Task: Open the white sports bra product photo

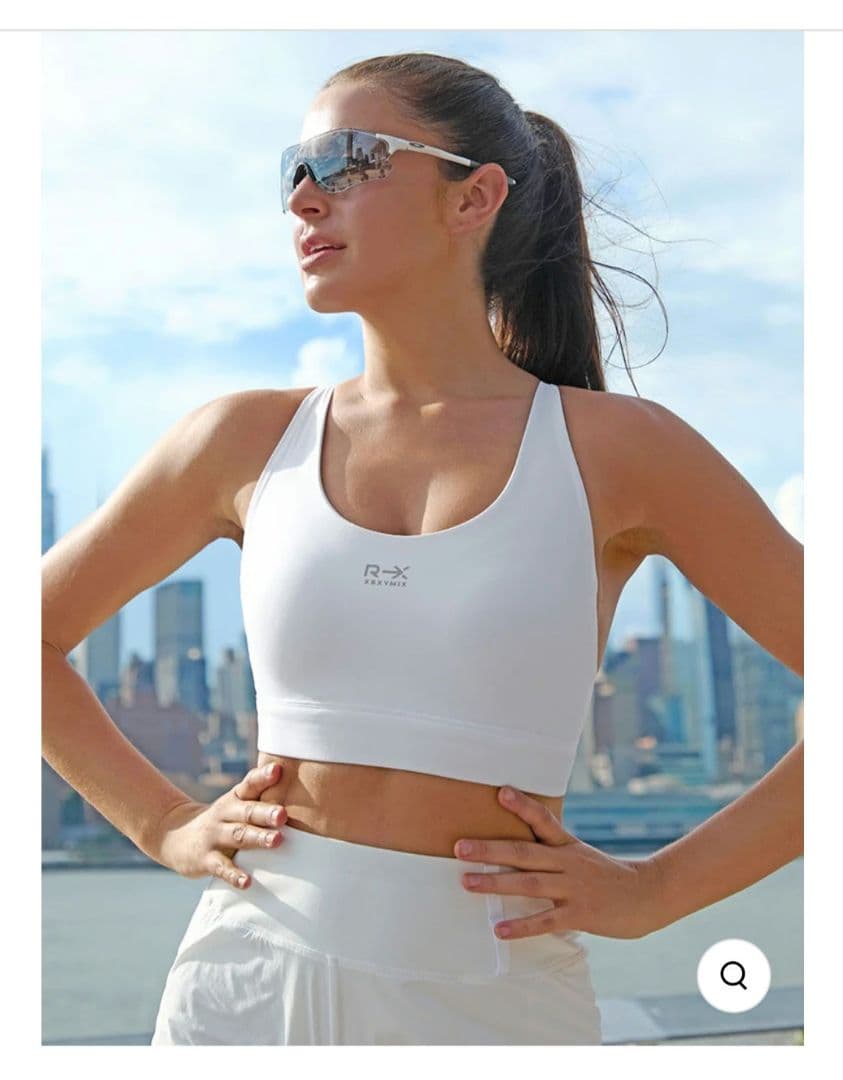Action: (420, 540)
